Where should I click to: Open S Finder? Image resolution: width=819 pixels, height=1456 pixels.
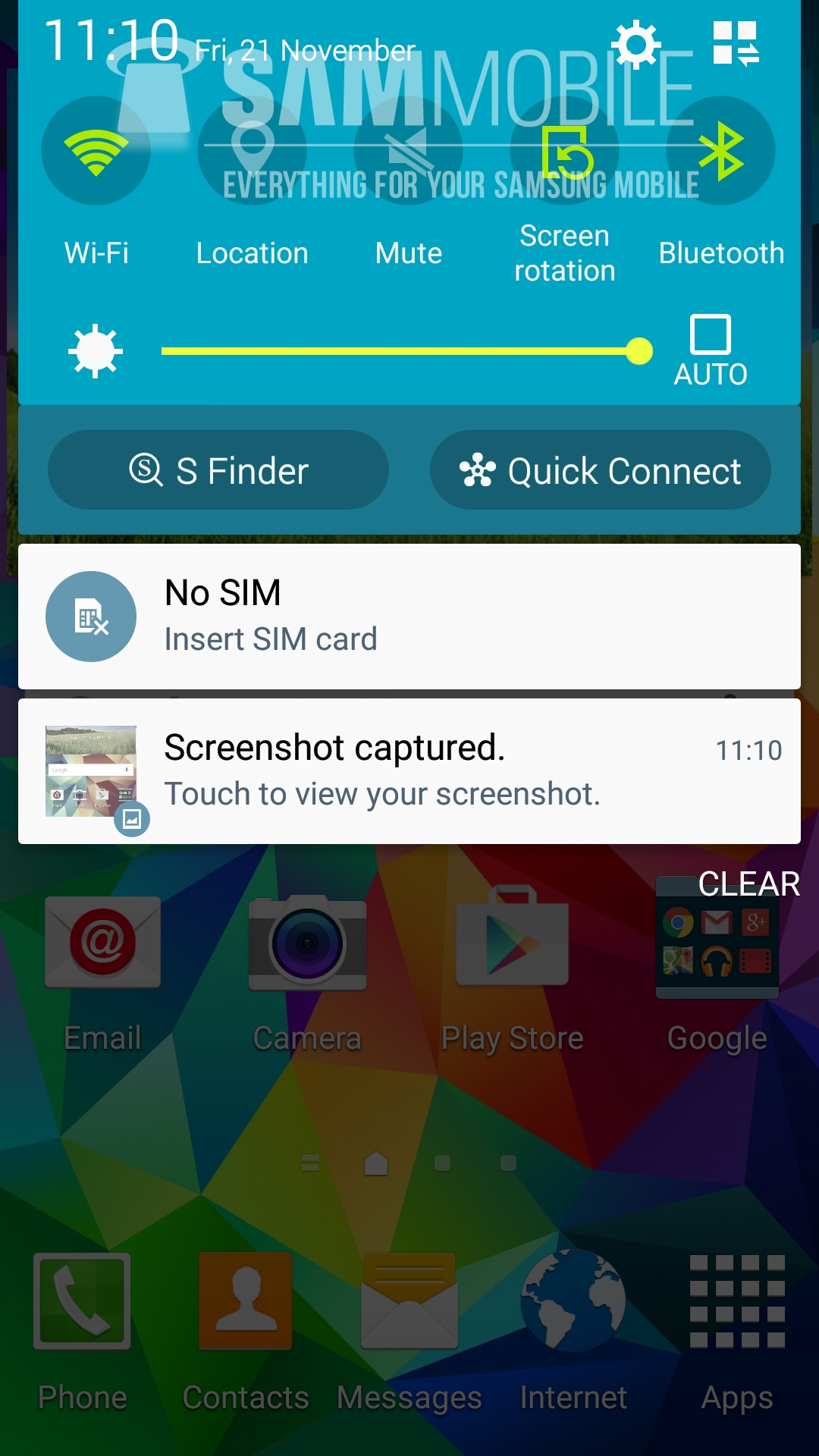pos(218,470)
